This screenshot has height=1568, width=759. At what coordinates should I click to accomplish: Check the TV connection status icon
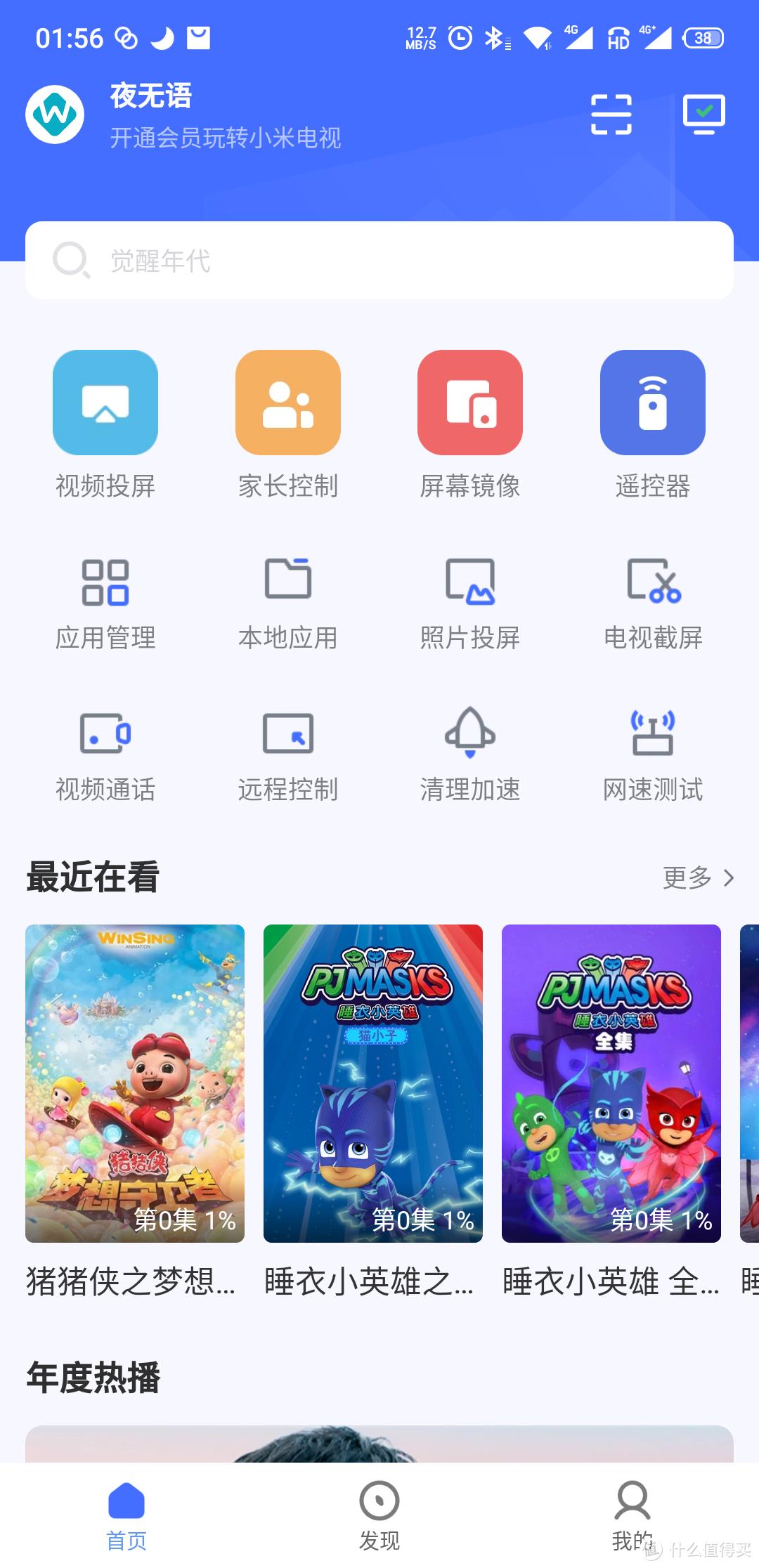pos(702,114)
